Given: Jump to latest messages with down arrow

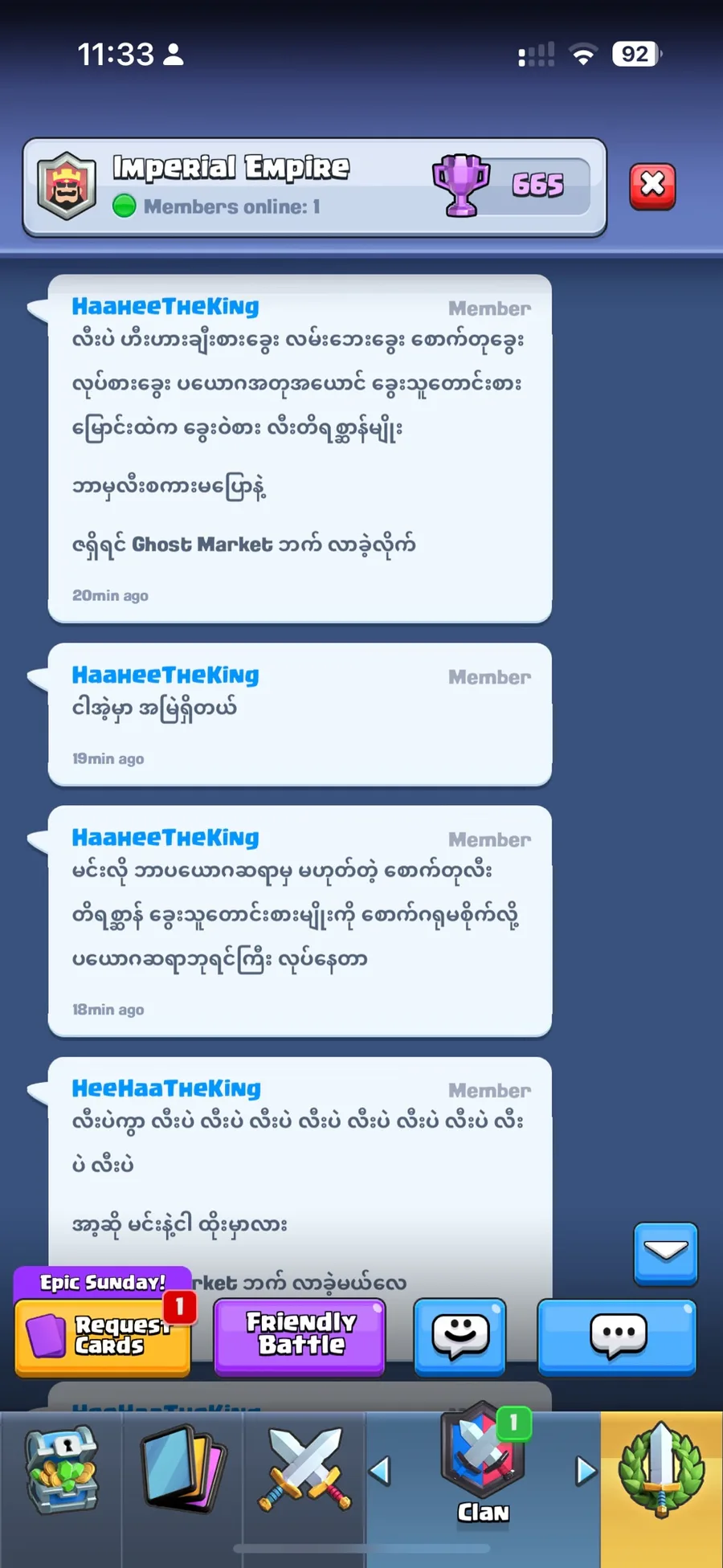Looking at the screenshot, I should 666,1253.
